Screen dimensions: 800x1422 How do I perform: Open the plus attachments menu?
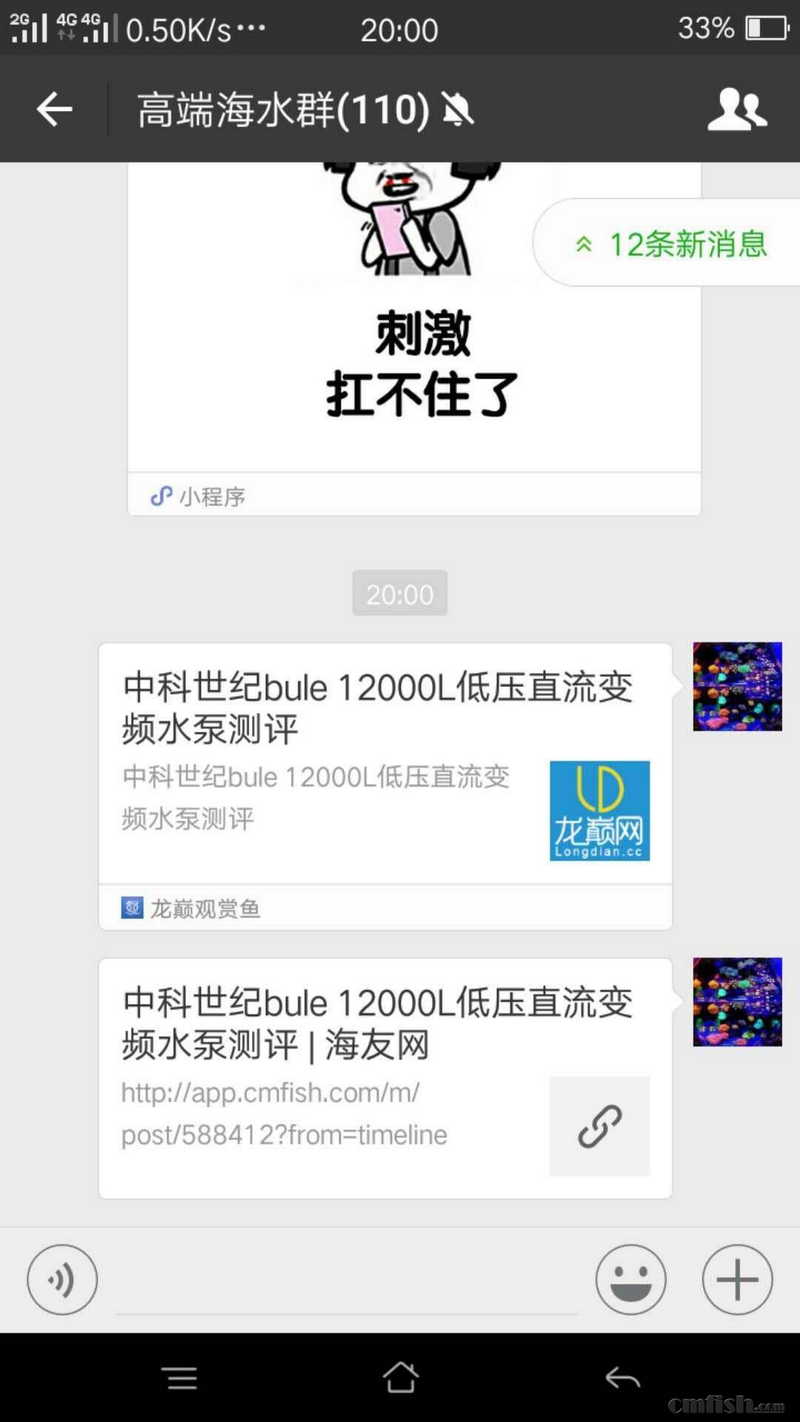click(737, 1279)
